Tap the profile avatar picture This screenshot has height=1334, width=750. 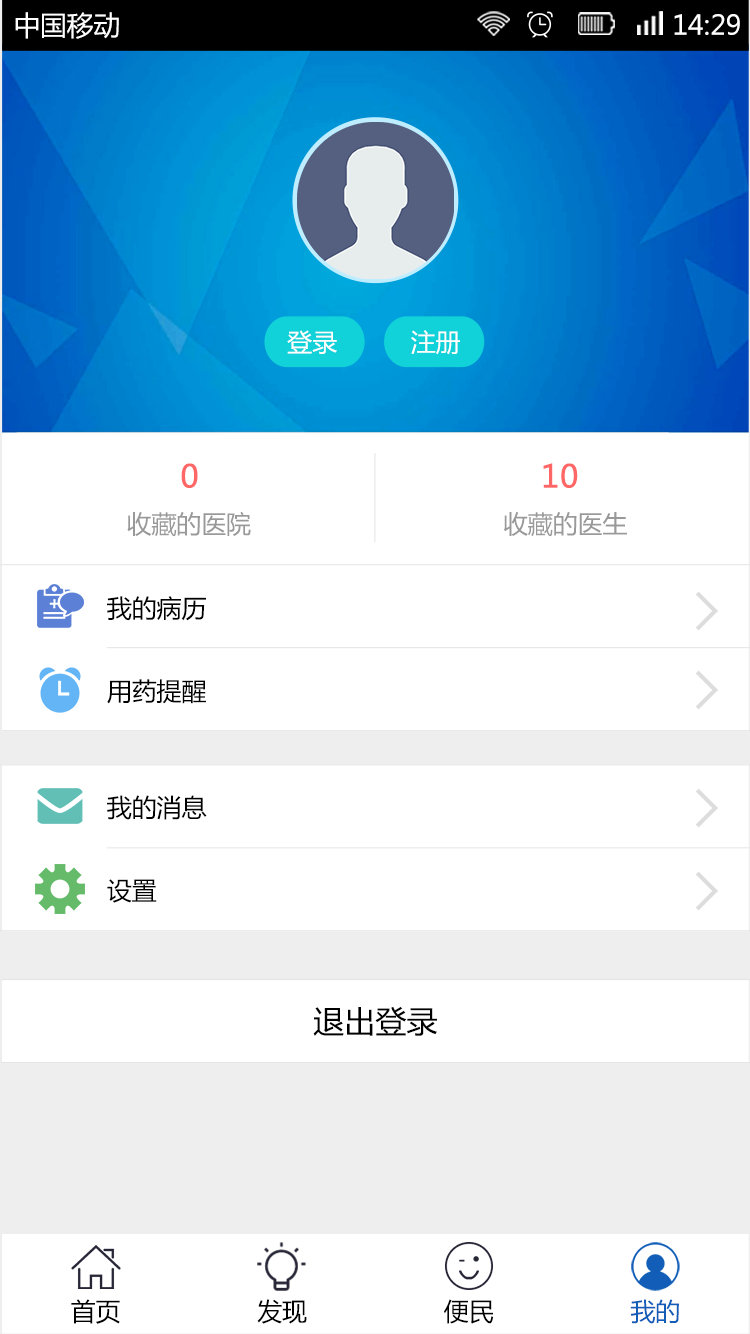click(x=375, y=200)
